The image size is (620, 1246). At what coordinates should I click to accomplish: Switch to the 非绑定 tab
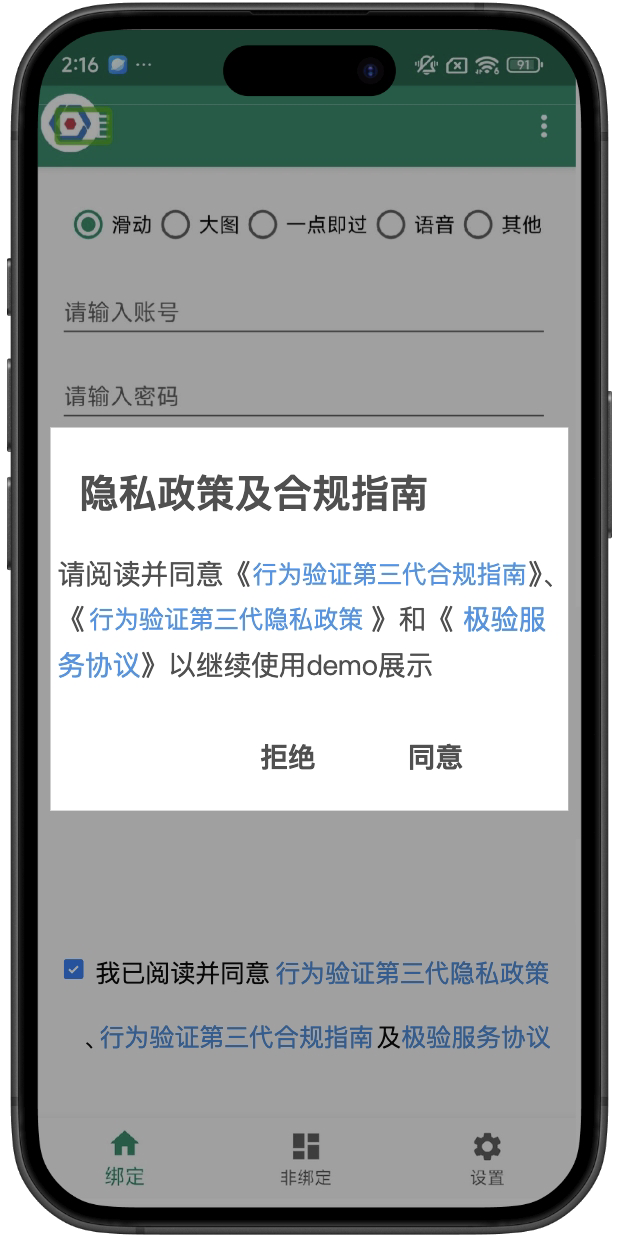click(x=306, y=1158)
